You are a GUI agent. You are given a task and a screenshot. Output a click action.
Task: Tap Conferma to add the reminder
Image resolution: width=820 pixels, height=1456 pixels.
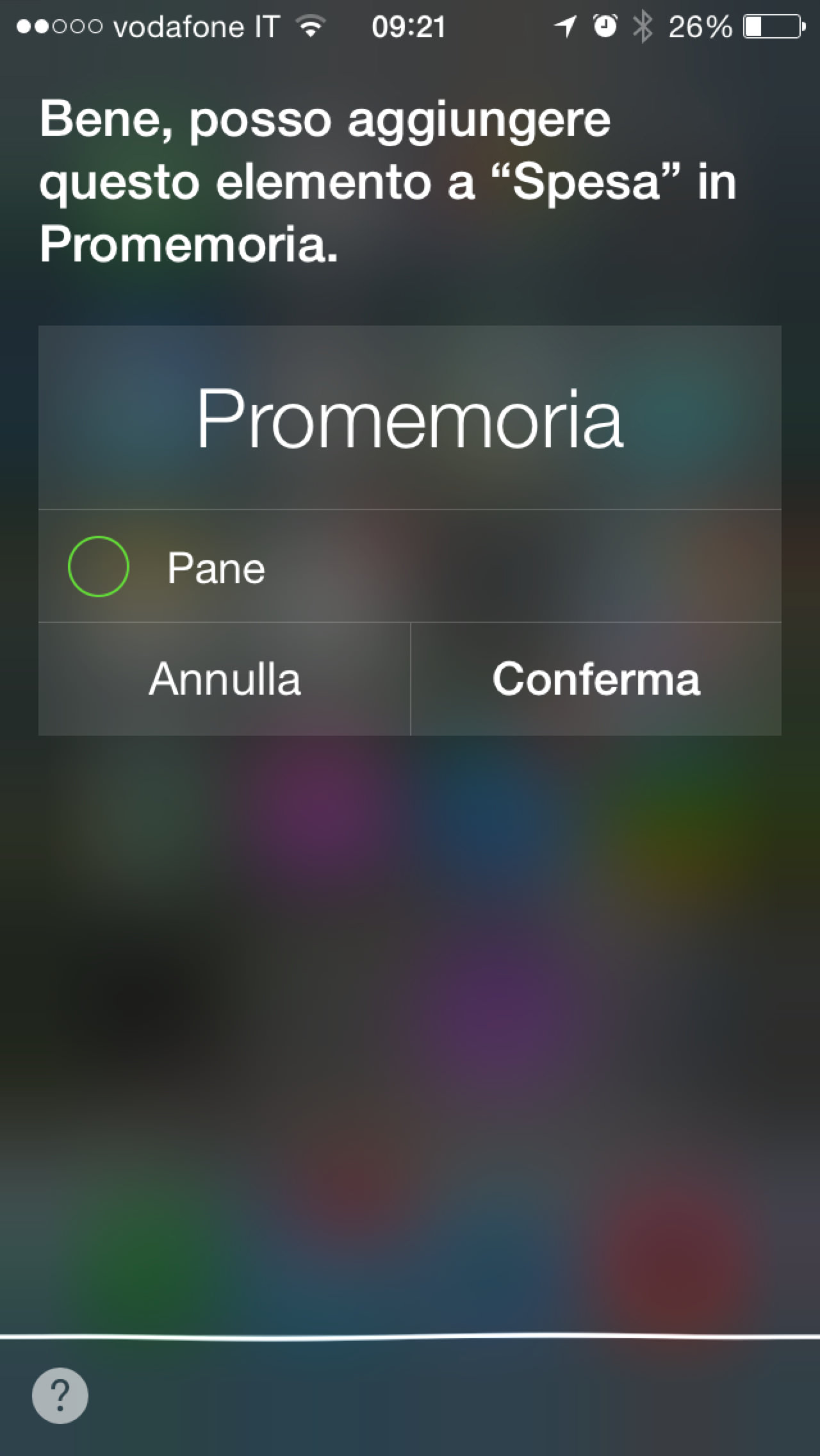pos(596,679)
